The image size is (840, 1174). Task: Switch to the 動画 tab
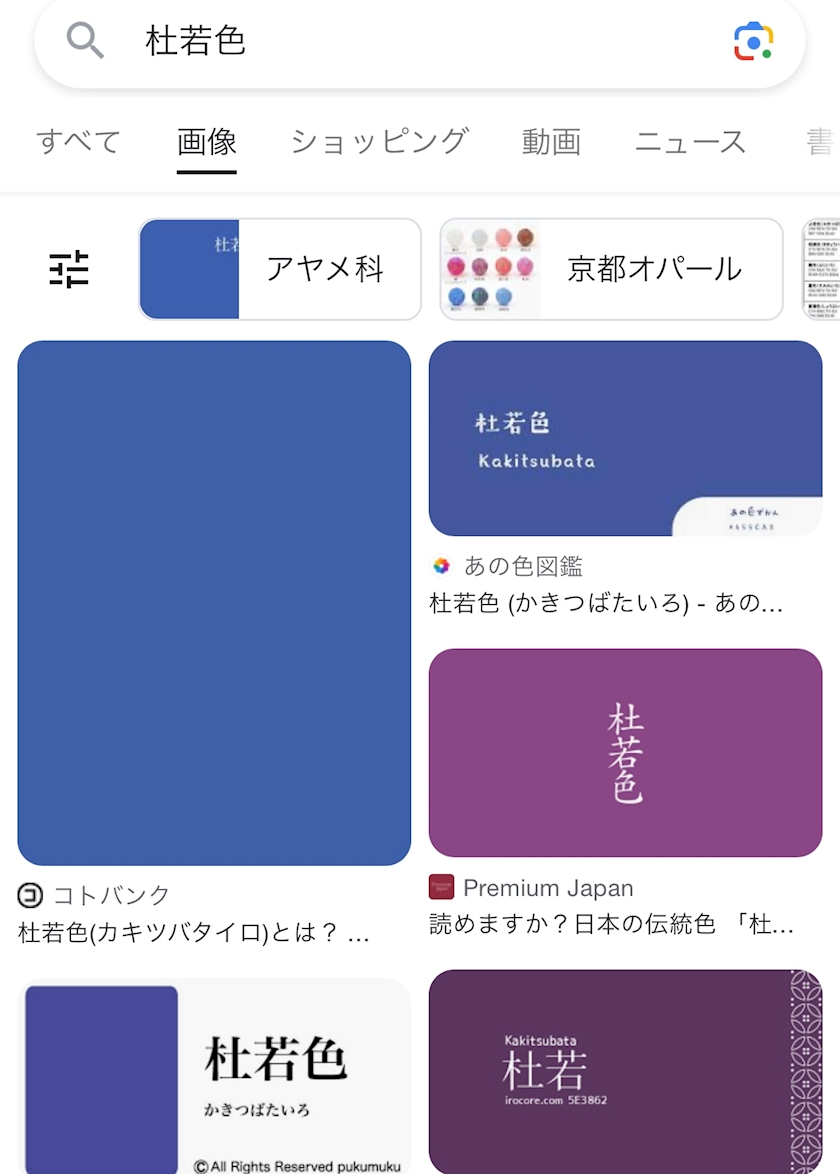click(552, 142)
